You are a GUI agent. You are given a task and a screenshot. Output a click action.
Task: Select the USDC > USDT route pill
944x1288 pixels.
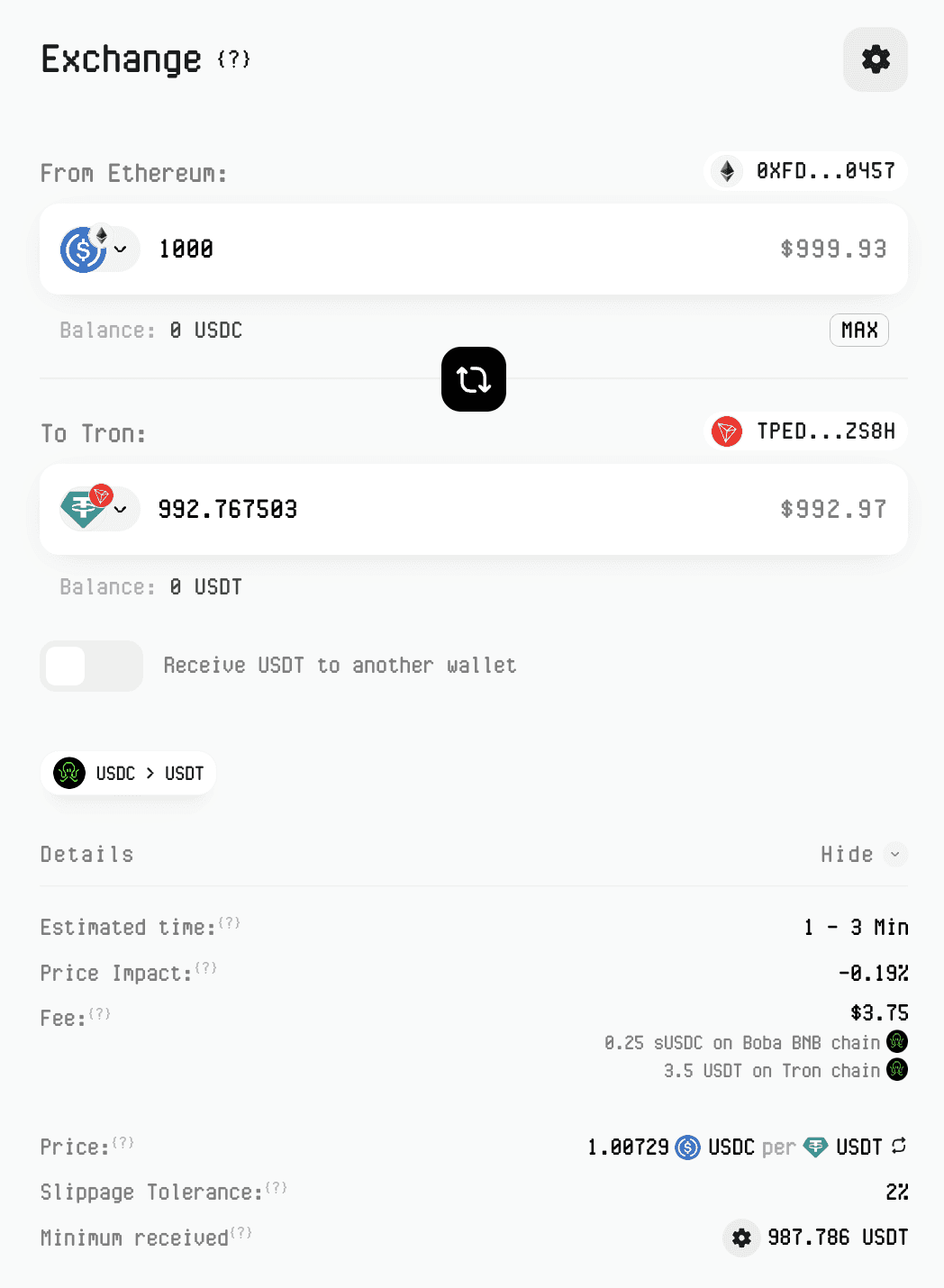pyautogui.click(x=127, y=773)
